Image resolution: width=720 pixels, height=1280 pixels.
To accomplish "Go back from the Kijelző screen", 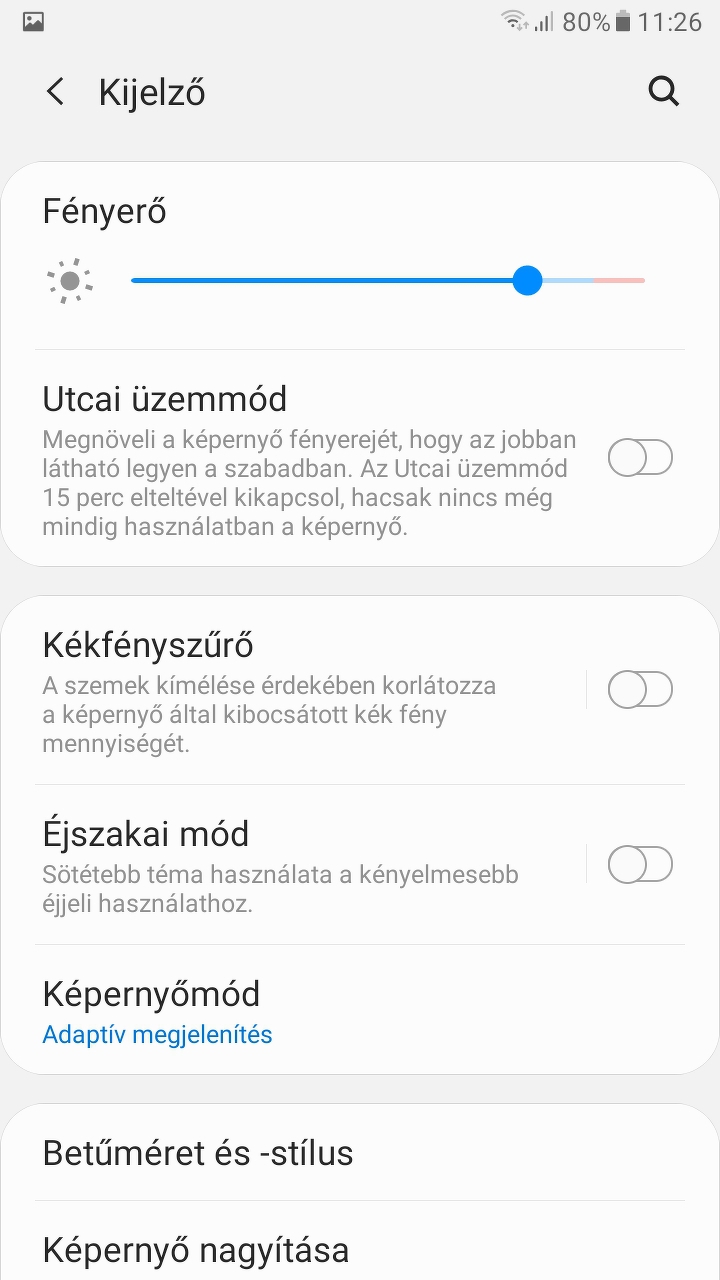I will point(56,92).
